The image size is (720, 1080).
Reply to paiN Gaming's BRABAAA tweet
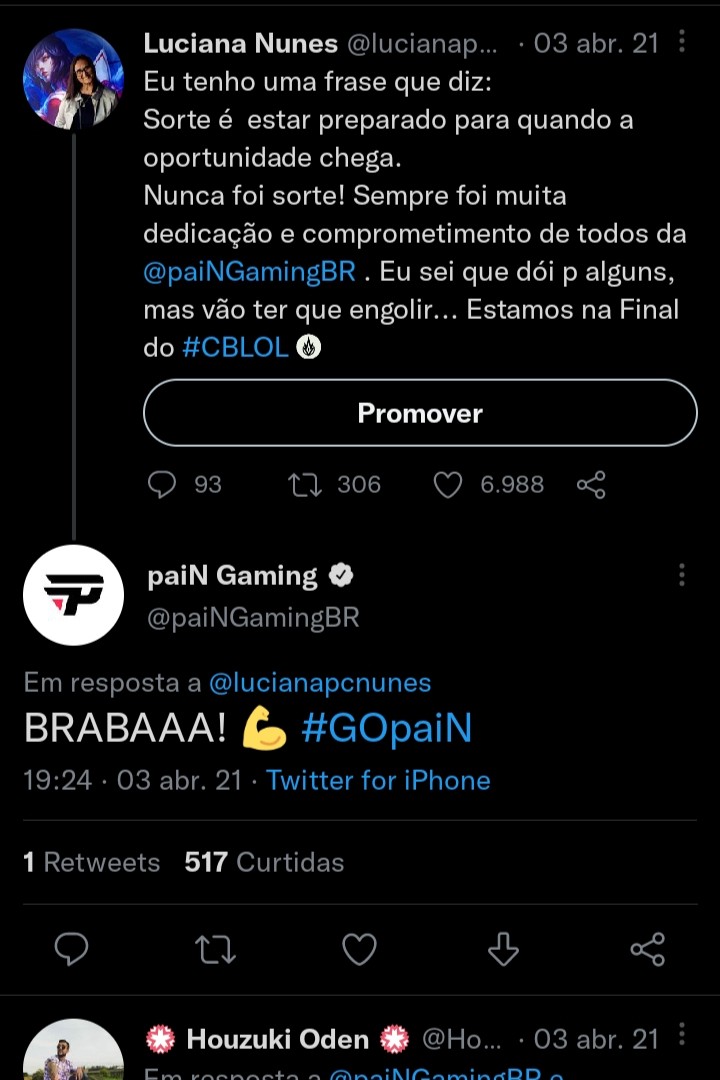click(x=71, y=948)
